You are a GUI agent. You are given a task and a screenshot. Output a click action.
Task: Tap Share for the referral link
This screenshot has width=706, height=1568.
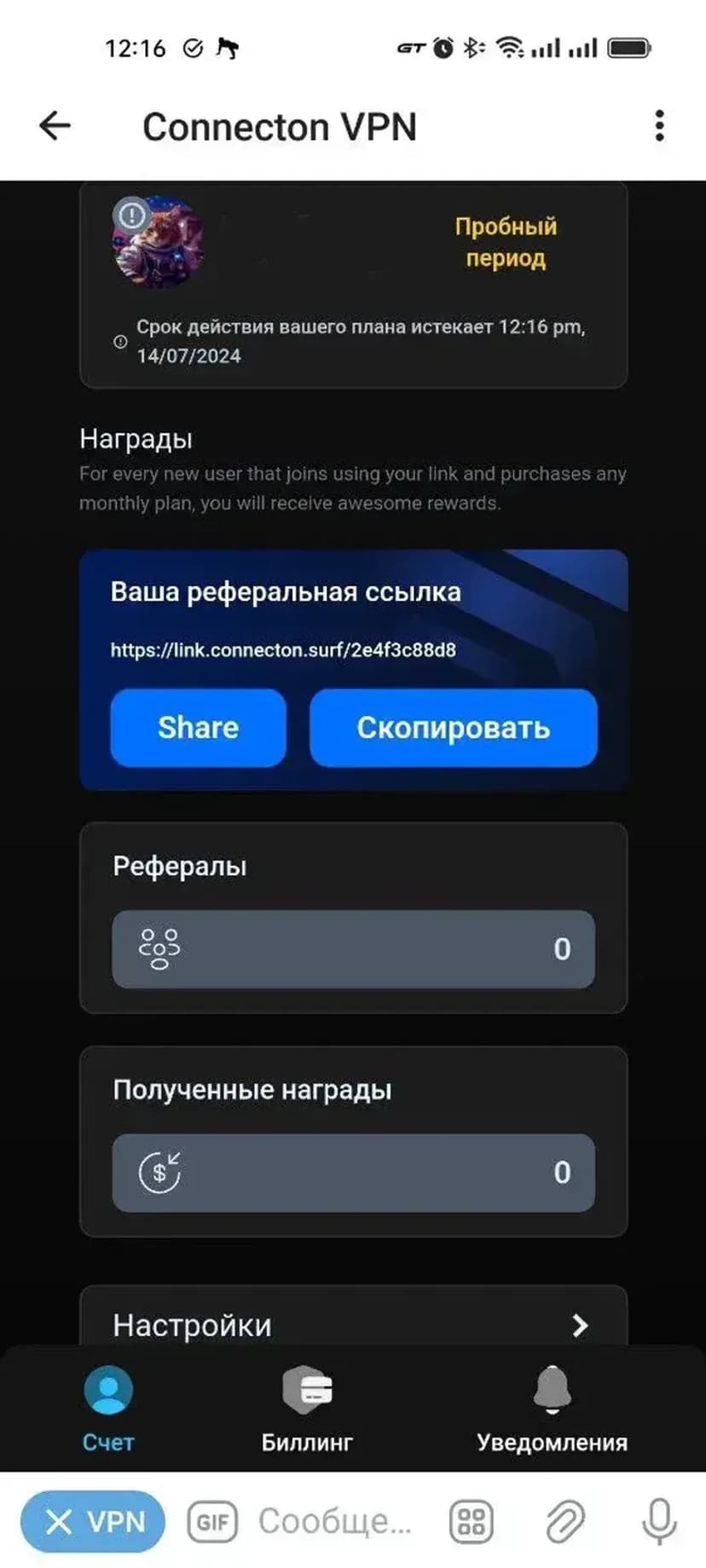coord(198,728)
